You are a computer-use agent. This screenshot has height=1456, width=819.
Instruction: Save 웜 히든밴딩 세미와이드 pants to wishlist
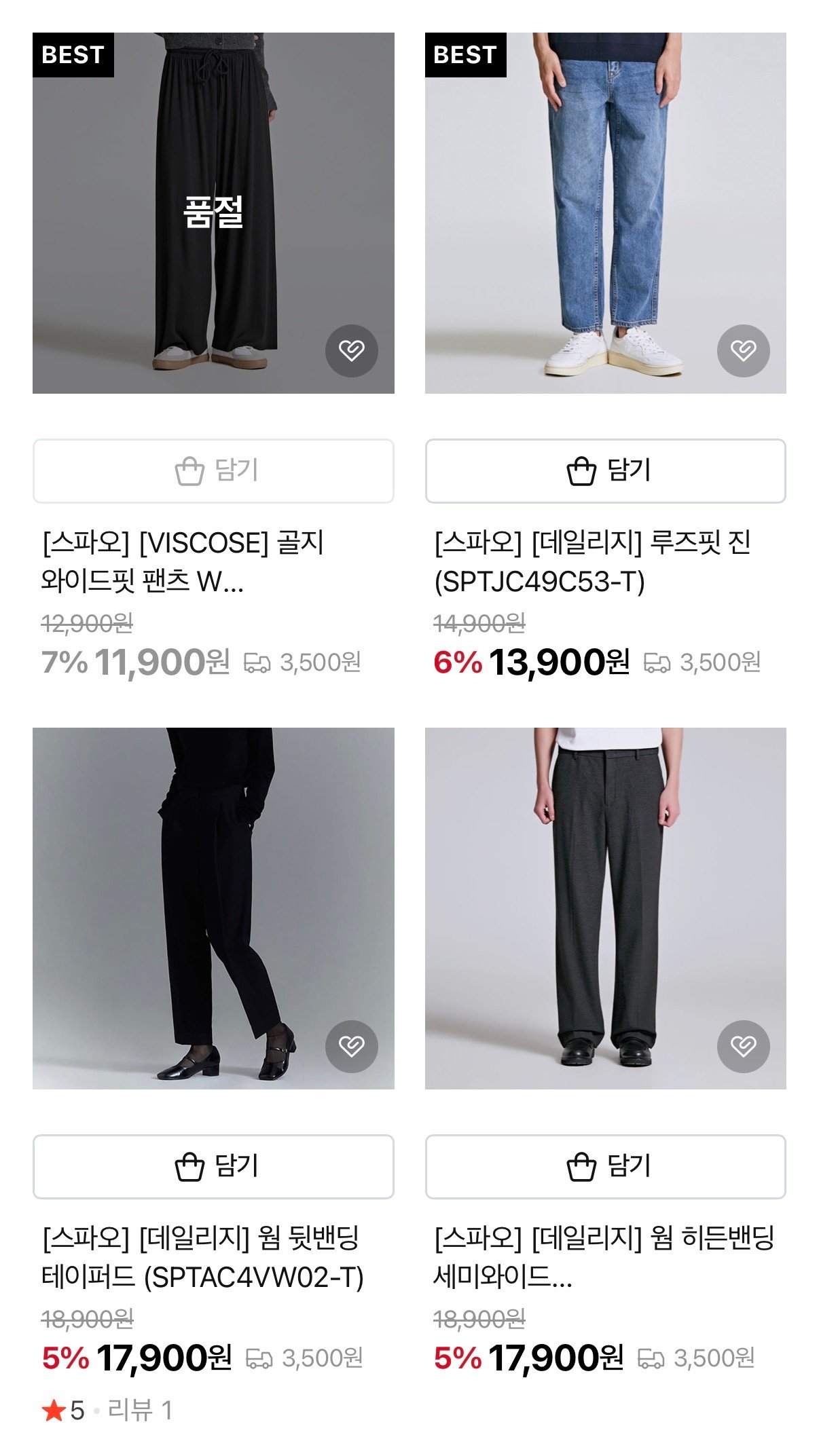(743, 1046)
